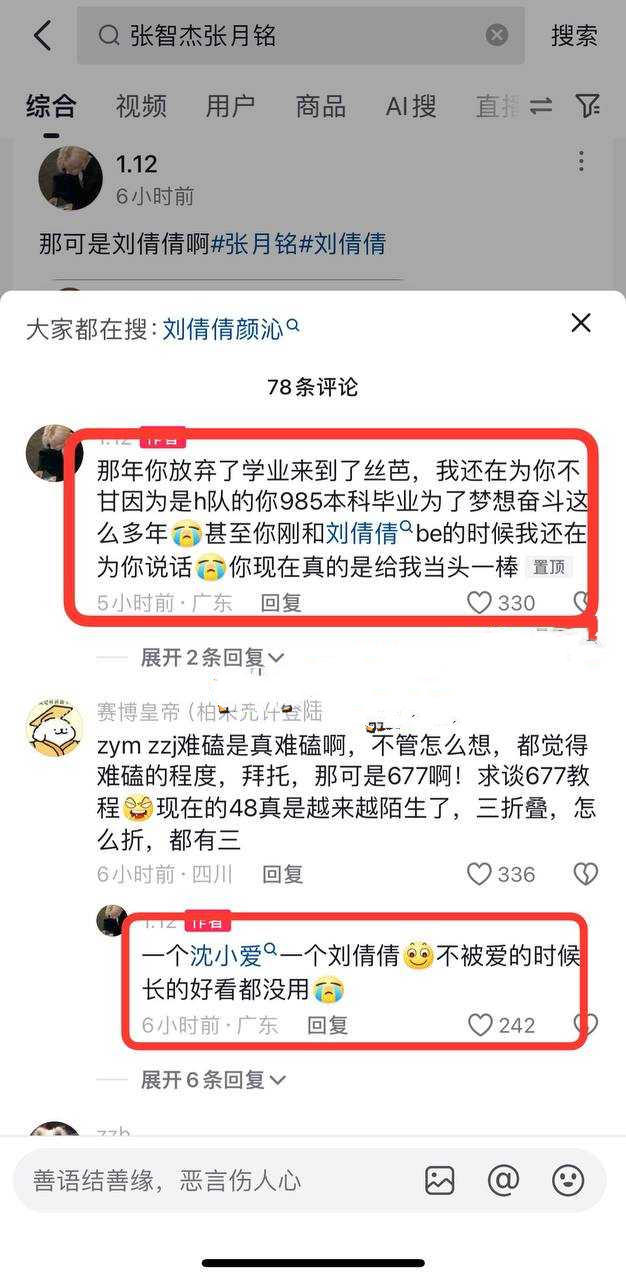The width and height of the screenshot is (626, 1280).
Task: Switch to the AI搜 tab
Action: tap(411, 106)
